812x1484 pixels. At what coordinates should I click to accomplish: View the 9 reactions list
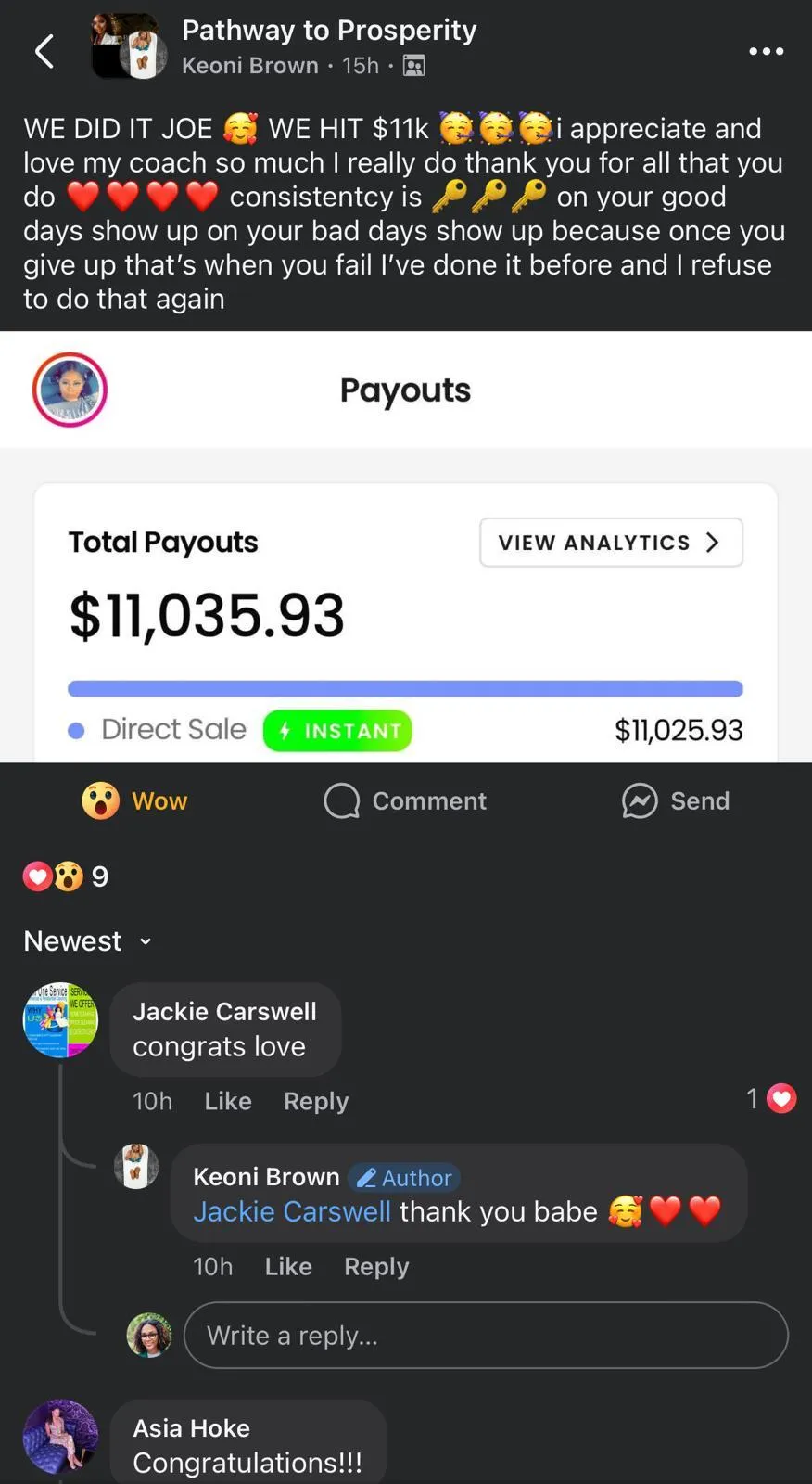[x=66, y=876]
